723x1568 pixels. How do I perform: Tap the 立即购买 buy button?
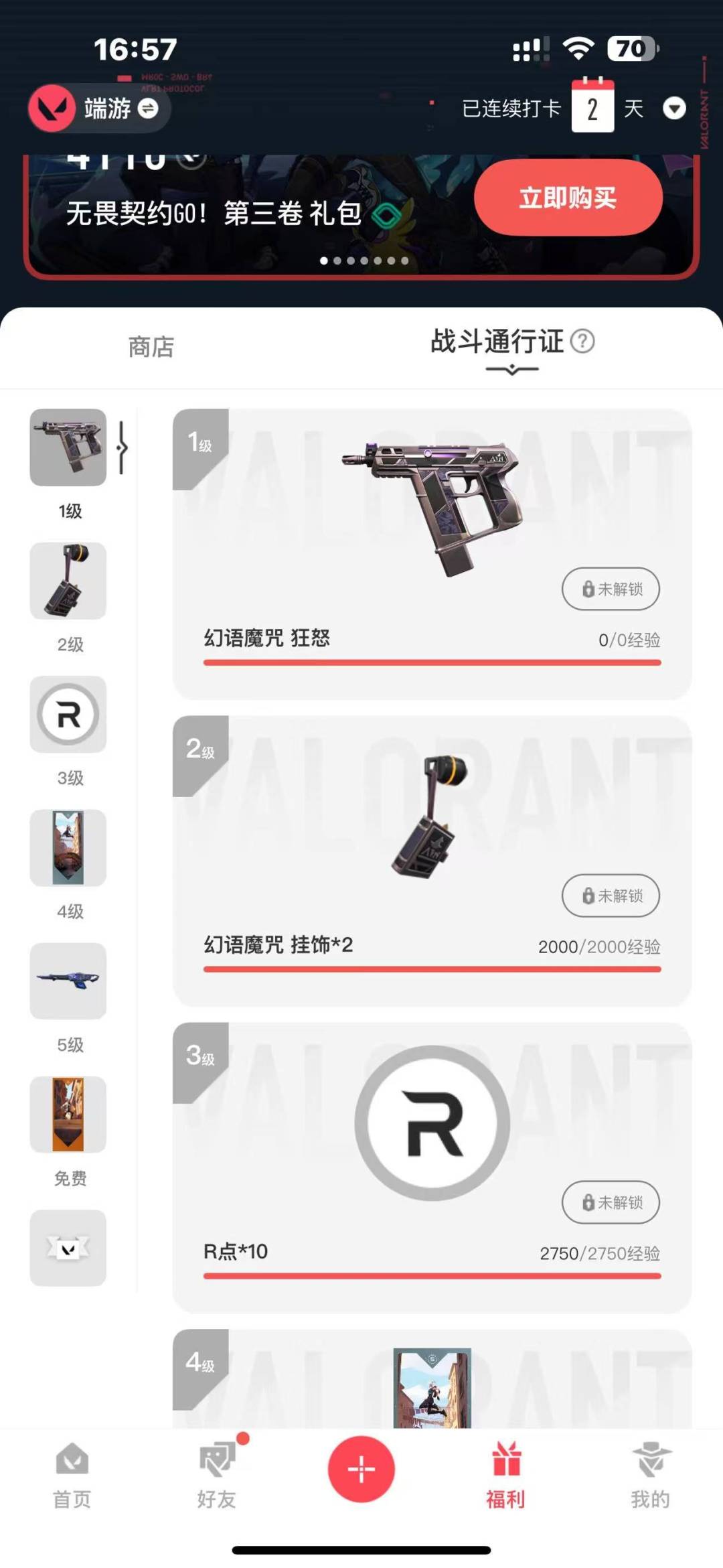[568, 198]
